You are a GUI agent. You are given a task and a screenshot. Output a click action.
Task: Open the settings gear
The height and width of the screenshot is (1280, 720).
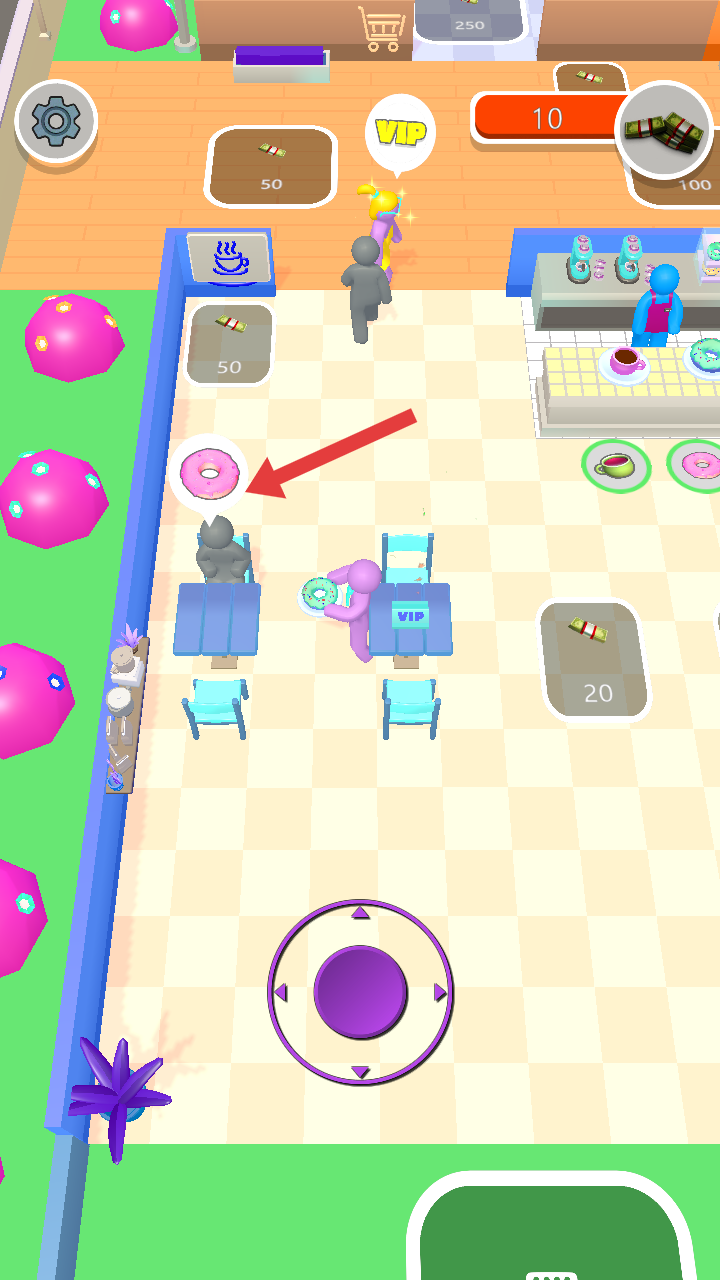[x=56, y=121]
